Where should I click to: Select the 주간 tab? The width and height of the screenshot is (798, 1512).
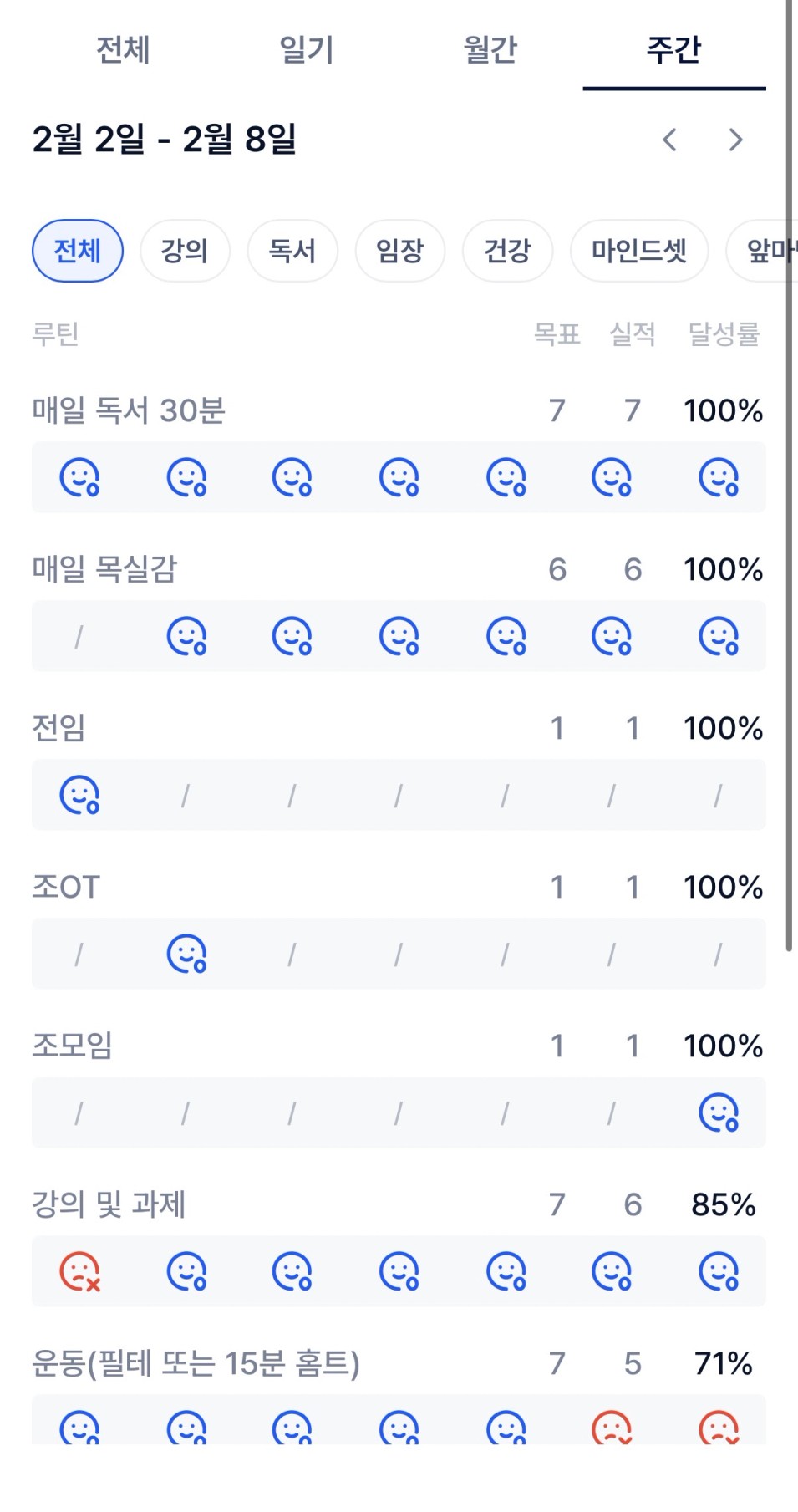[673, 50]
